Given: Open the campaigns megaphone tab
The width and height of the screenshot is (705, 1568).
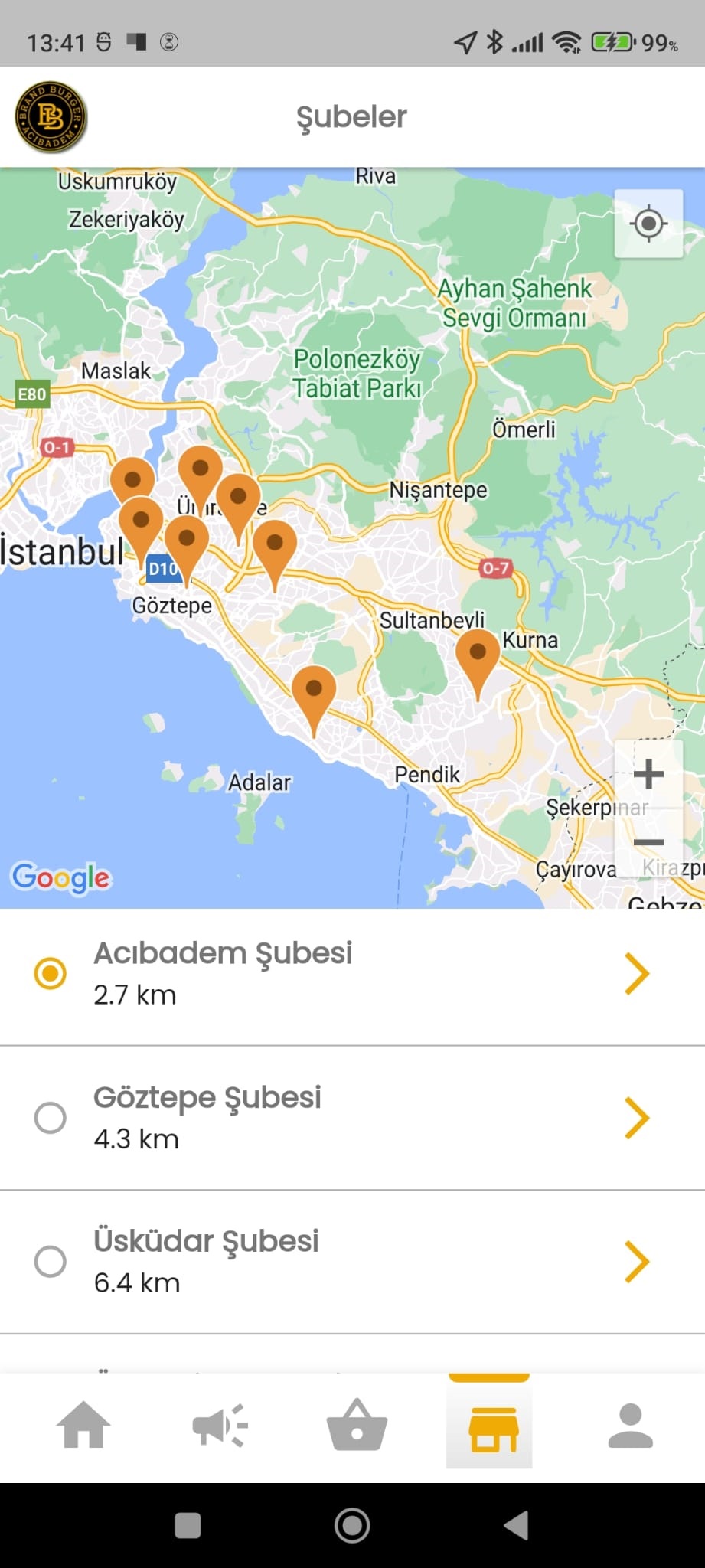Looking at the screenshot, I should coord(220,1426).
